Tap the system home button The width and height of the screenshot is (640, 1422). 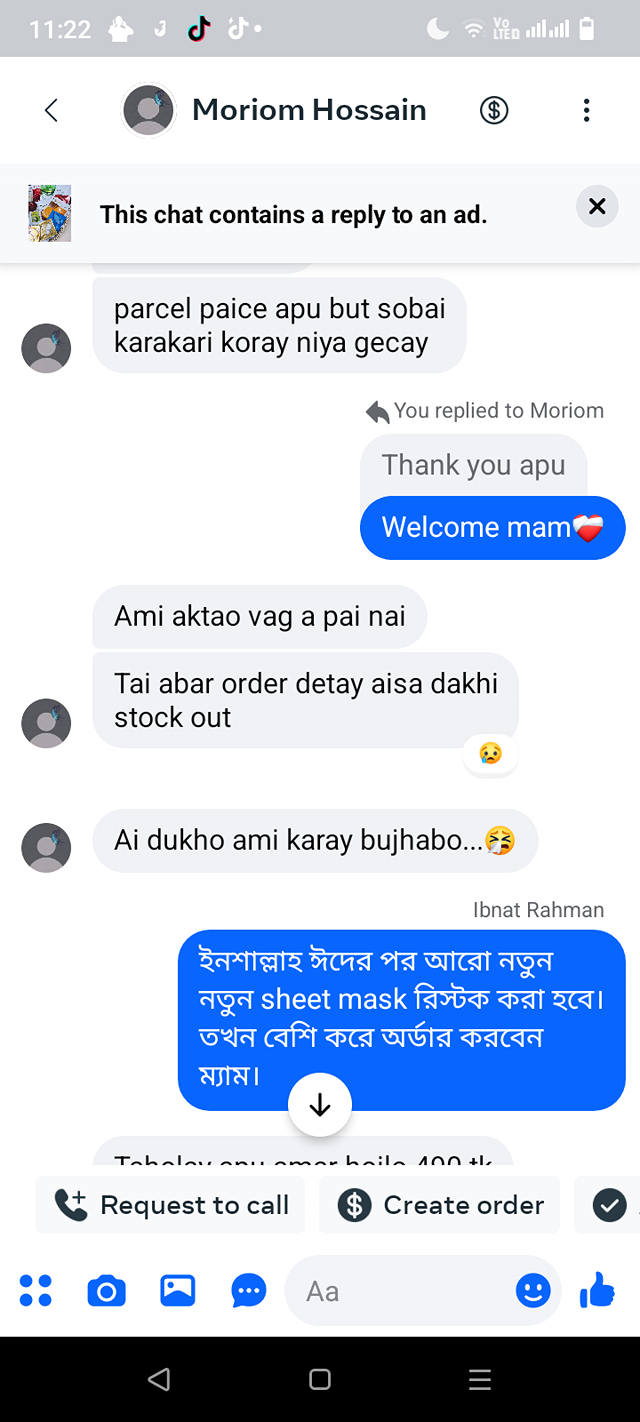coord(320,1380)
